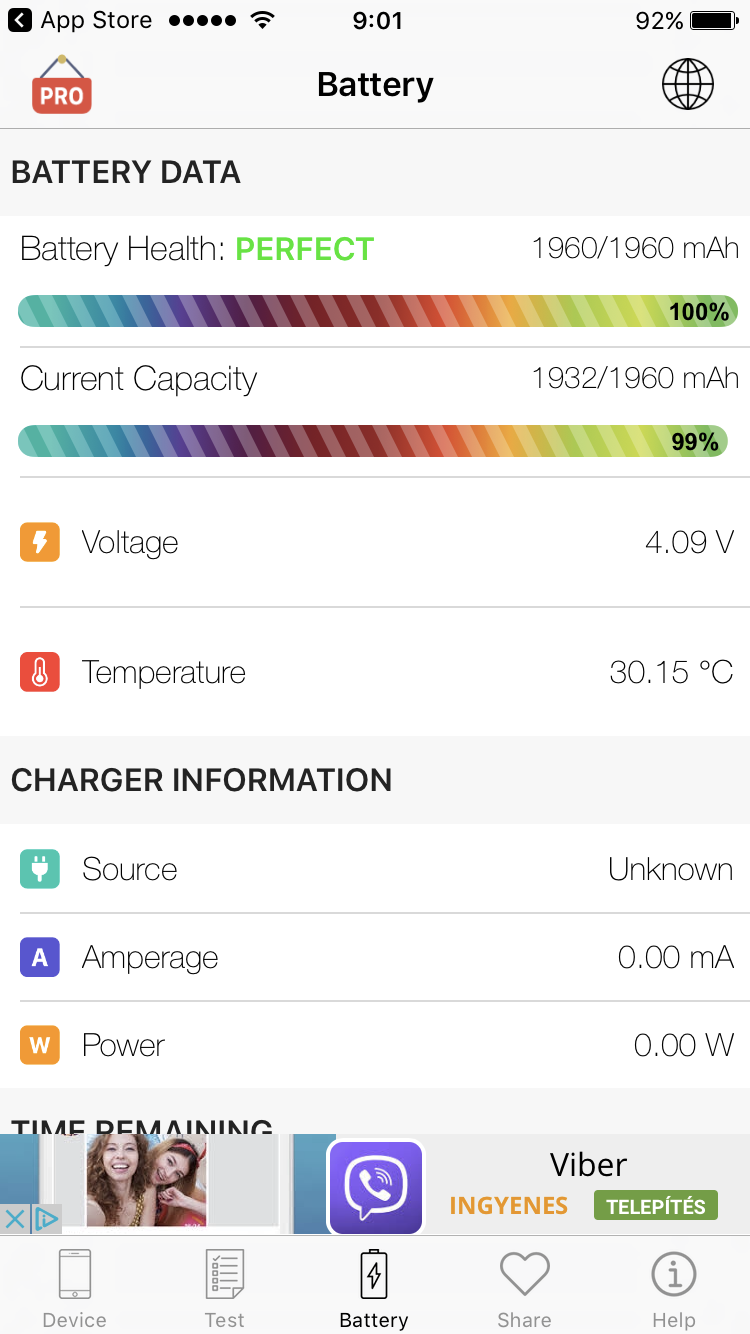Image resolution: width=750 pixels, height=1334 pixels.
Task: Tap TELEPÍTÉS on the Viber ad
Action: (656, 1206)
